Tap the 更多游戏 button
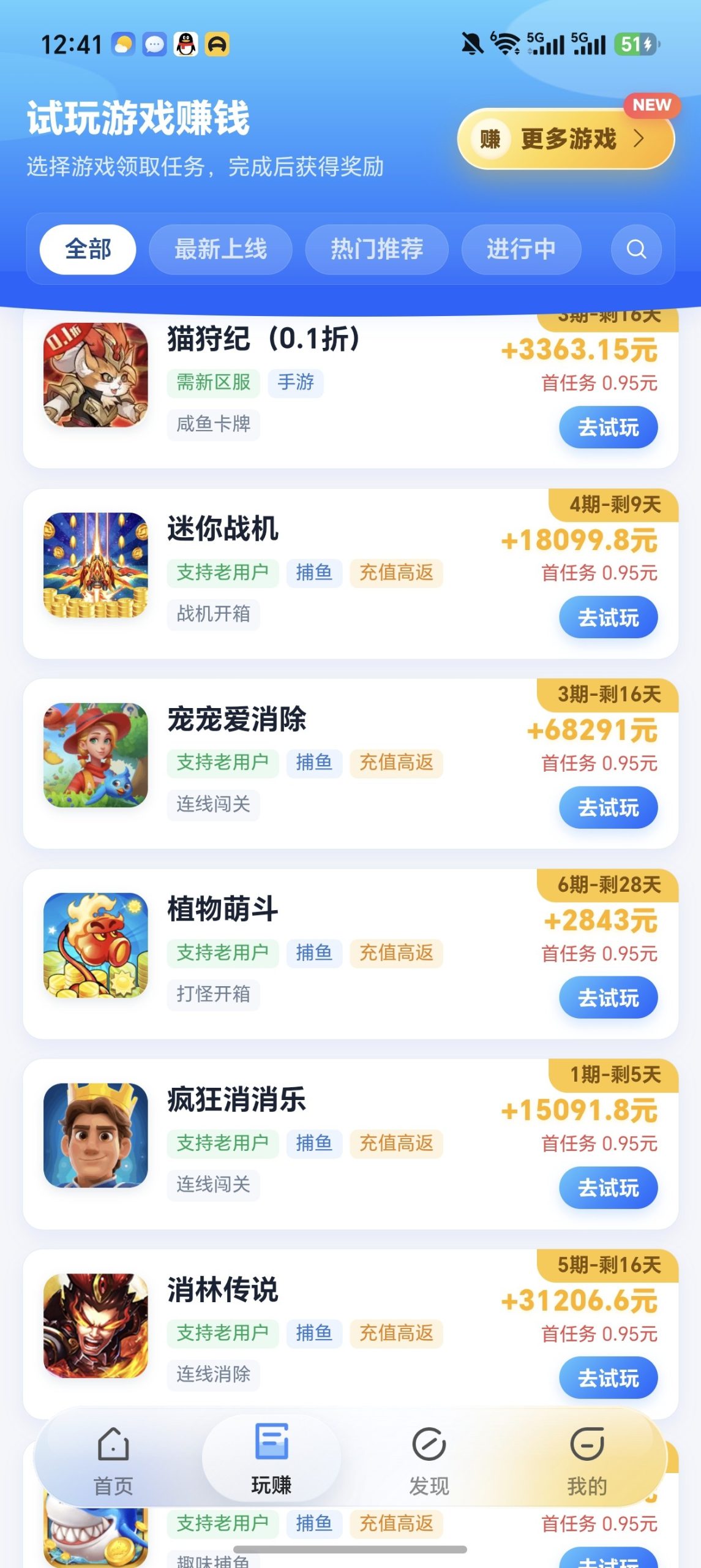701x1568 pixels. 566,138
